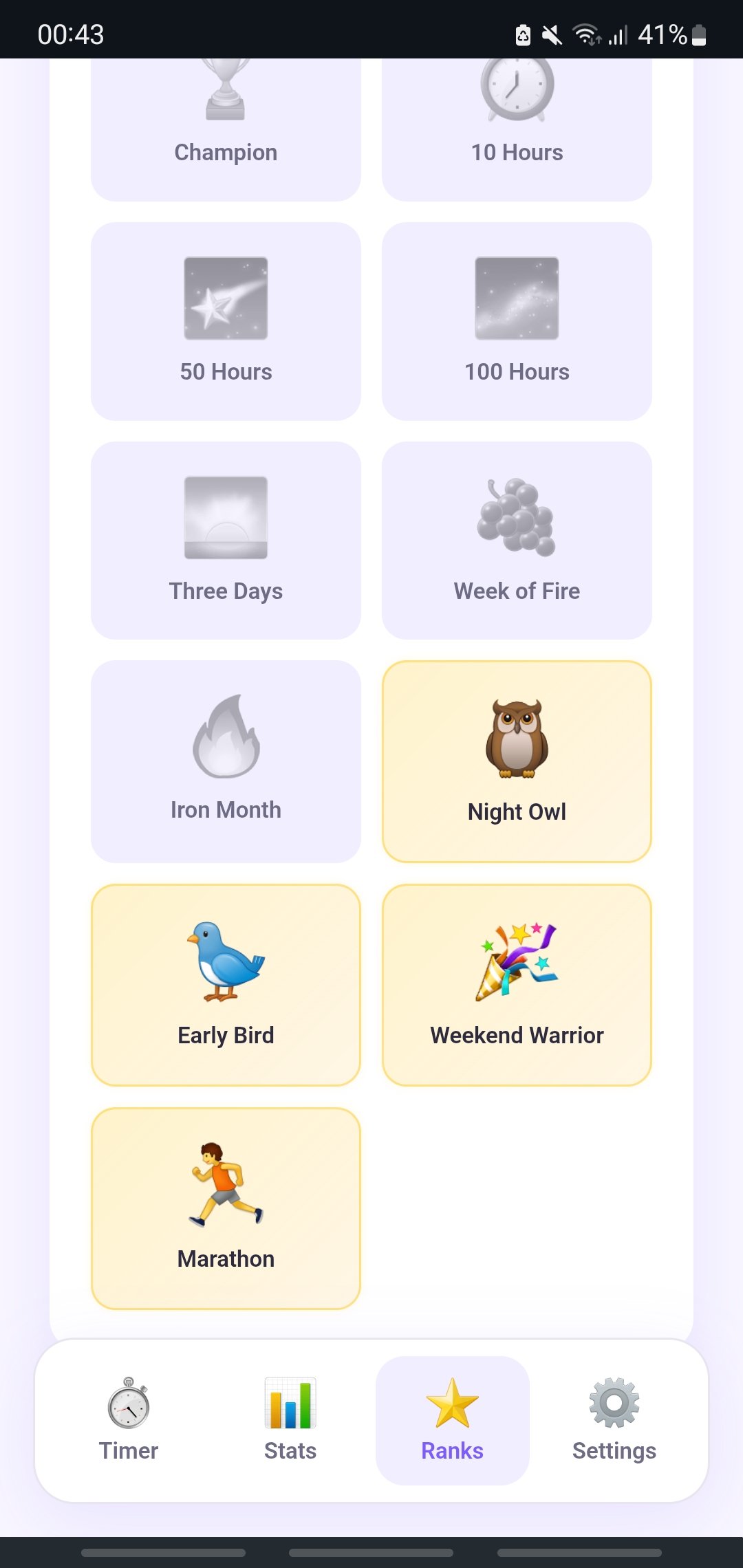Tap the 10 Hours badge

click(x=517, y=130)
